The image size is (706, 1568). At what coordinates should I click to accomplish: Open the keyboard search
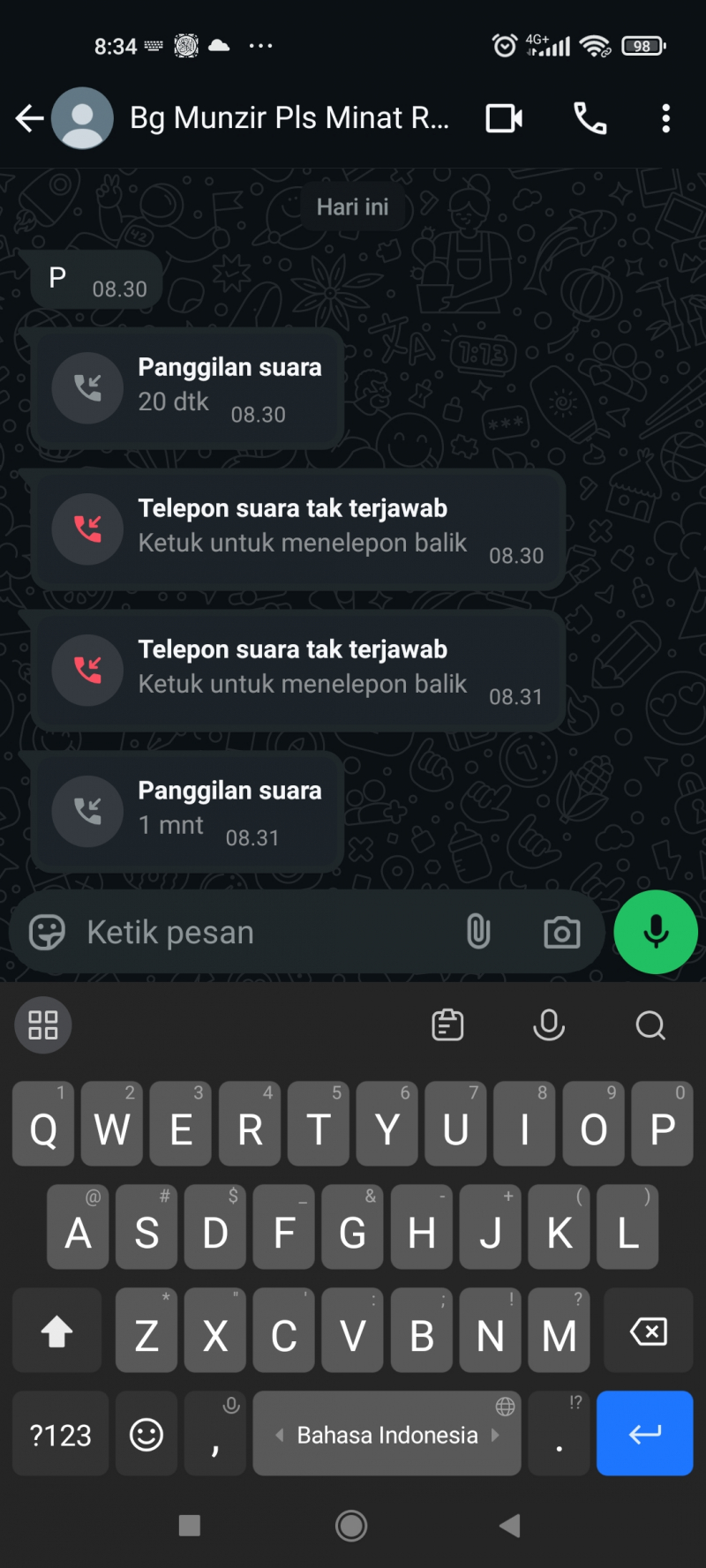650,1025
